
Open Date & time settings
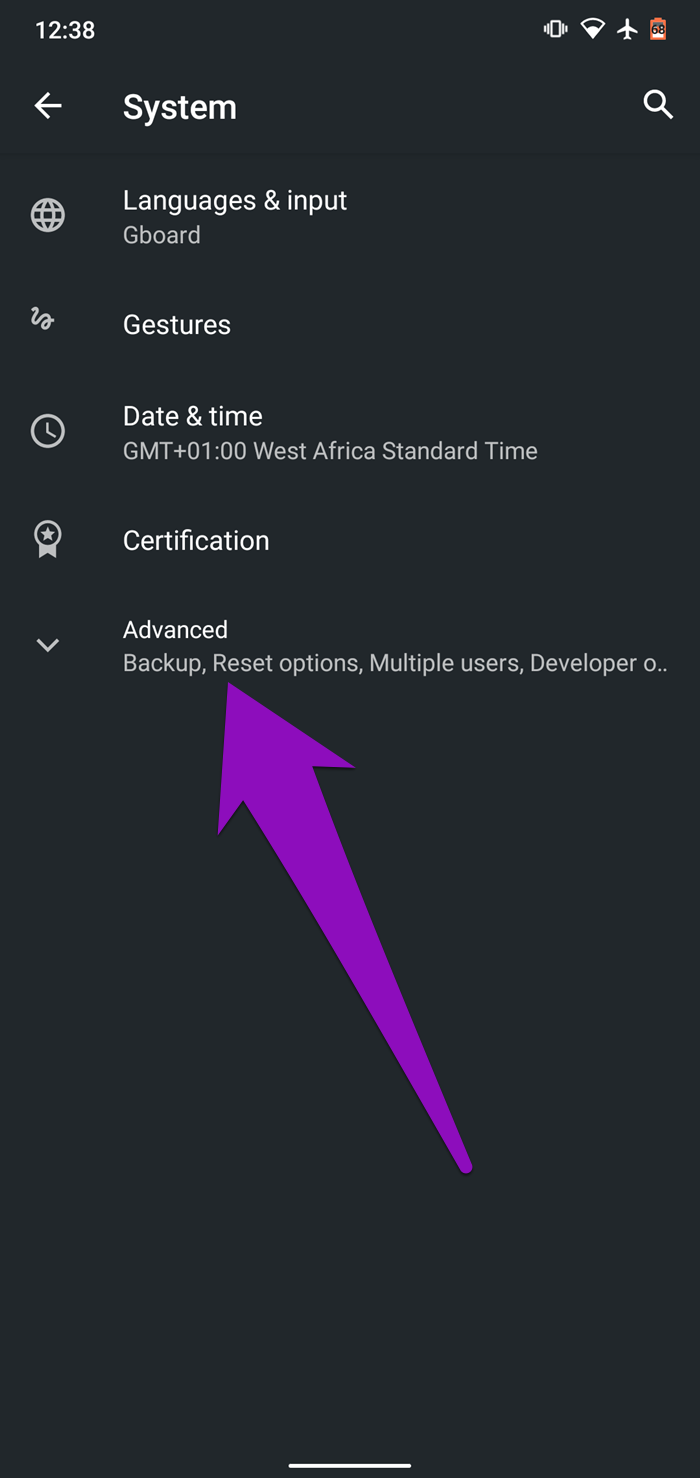coord(350,432)
